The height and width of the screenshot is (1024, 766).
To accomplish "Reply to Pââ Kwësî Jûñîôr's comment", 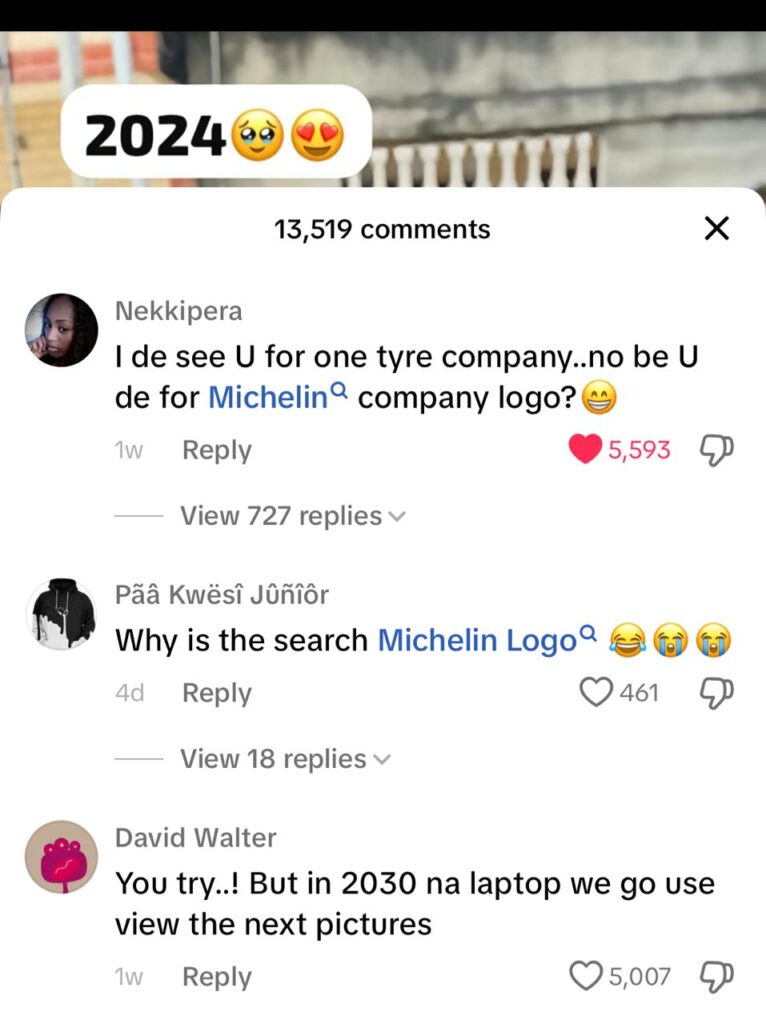I will [x=216, y=693].
